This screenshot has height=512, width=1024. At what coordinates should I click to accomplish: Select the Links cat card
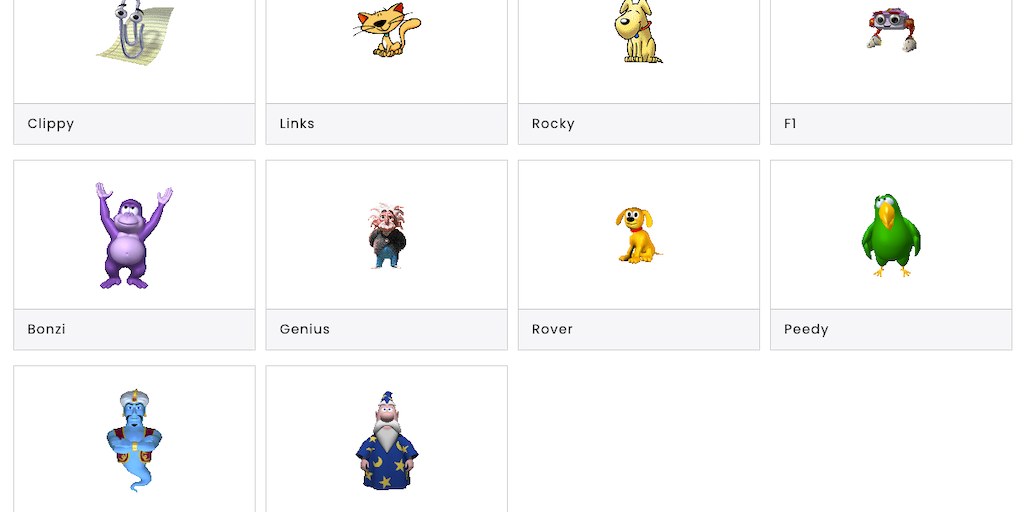pos(386,60)
